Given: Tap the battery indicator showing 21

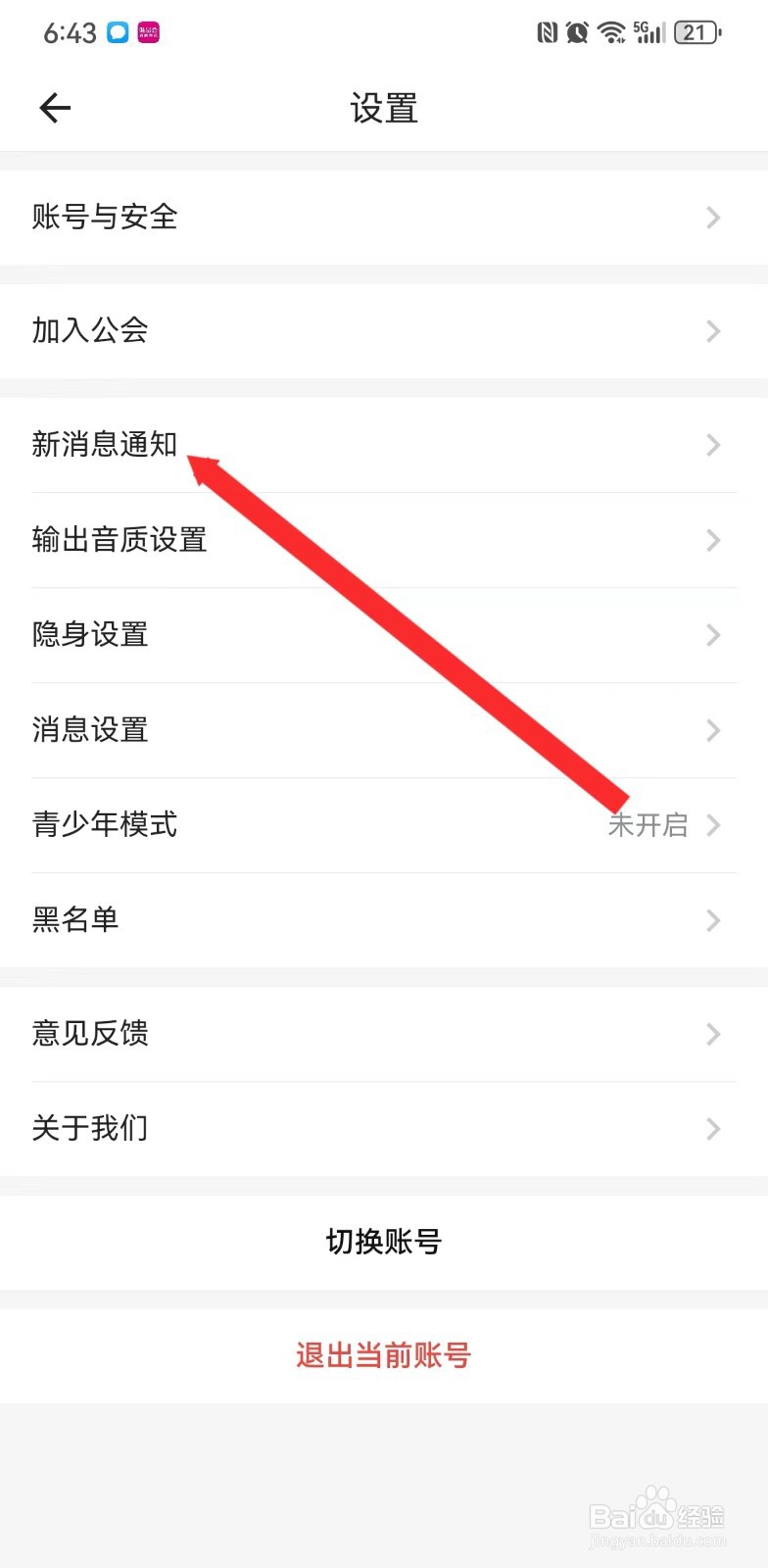Looking at the screenshot, I should (x=696, y=32).
